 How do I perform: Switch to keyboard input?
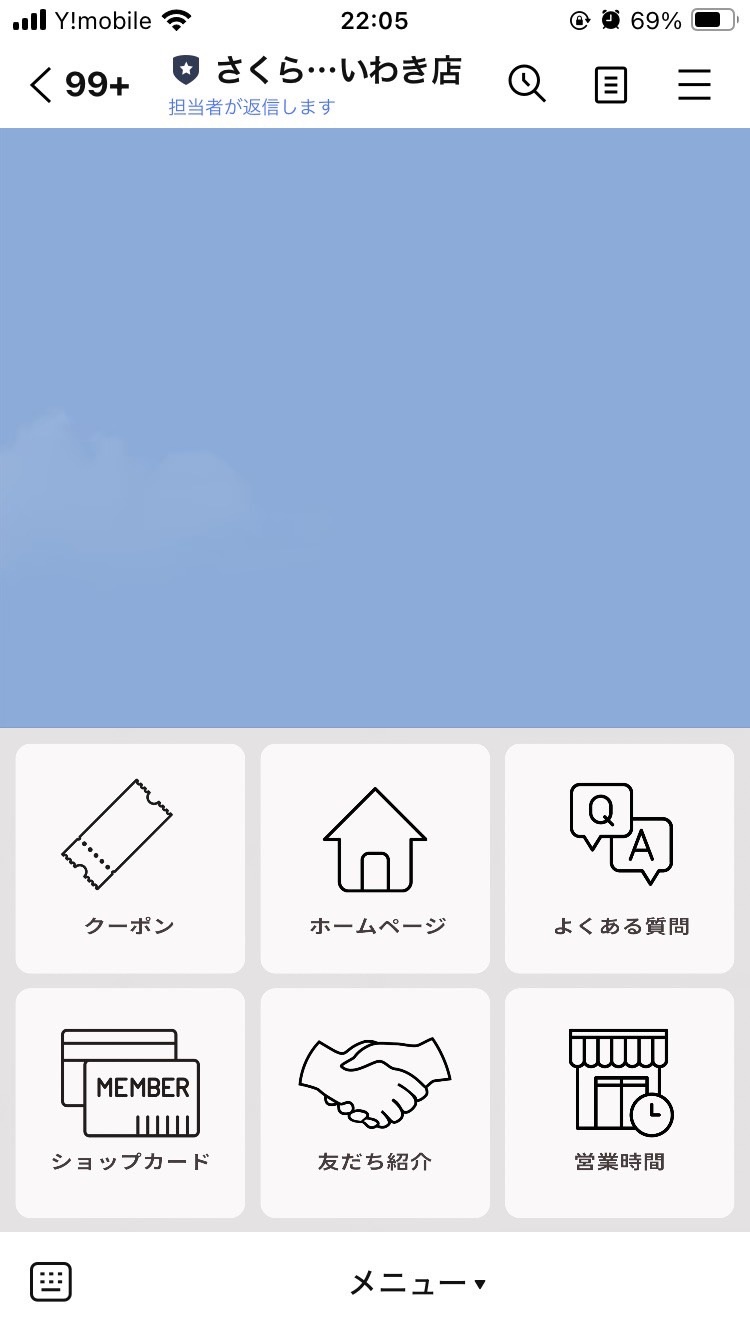51,1282
